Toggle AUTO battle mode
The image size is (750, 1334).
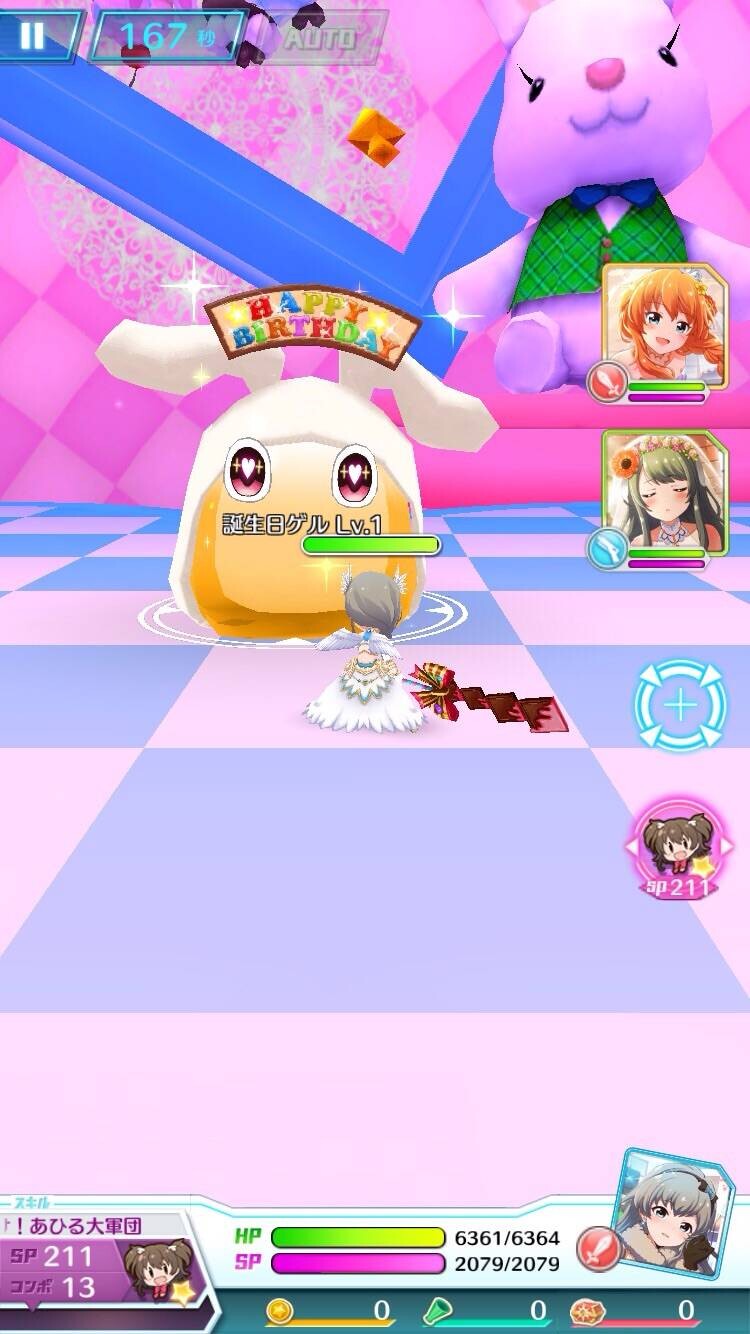coord(318,38)
